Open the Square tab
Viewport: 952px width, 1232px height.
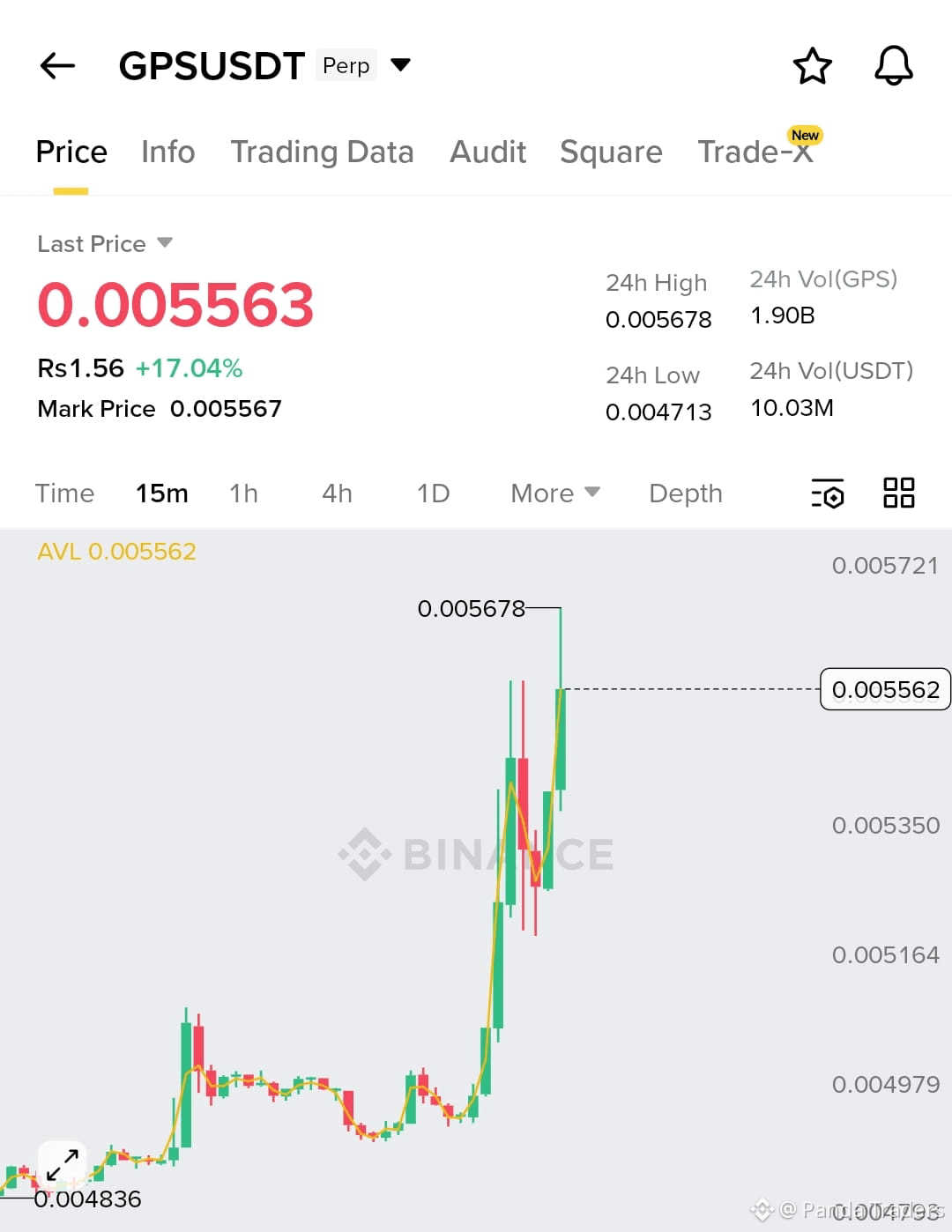(611, 152)
